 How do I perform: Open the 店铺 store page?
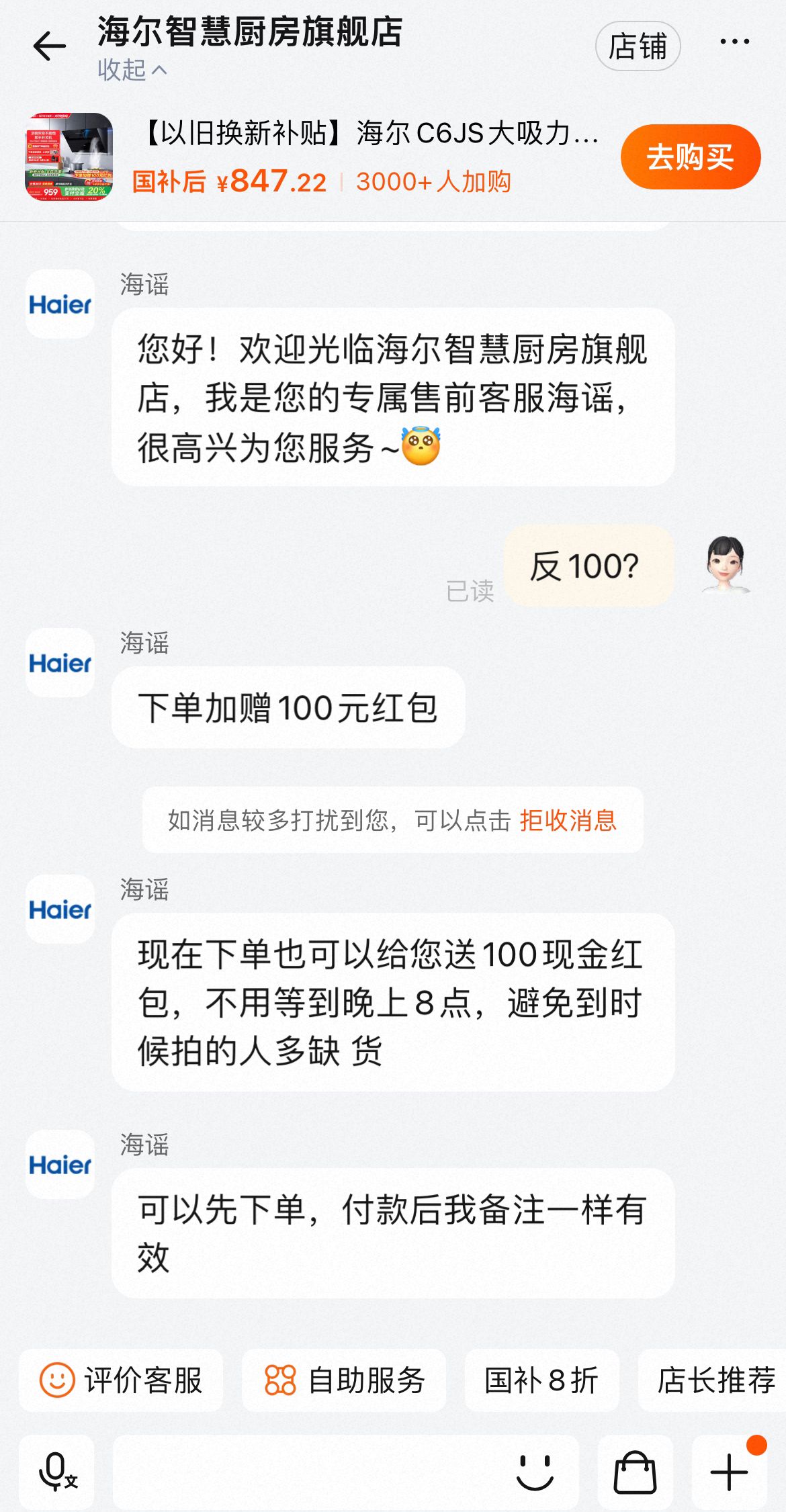coord(638,46)
